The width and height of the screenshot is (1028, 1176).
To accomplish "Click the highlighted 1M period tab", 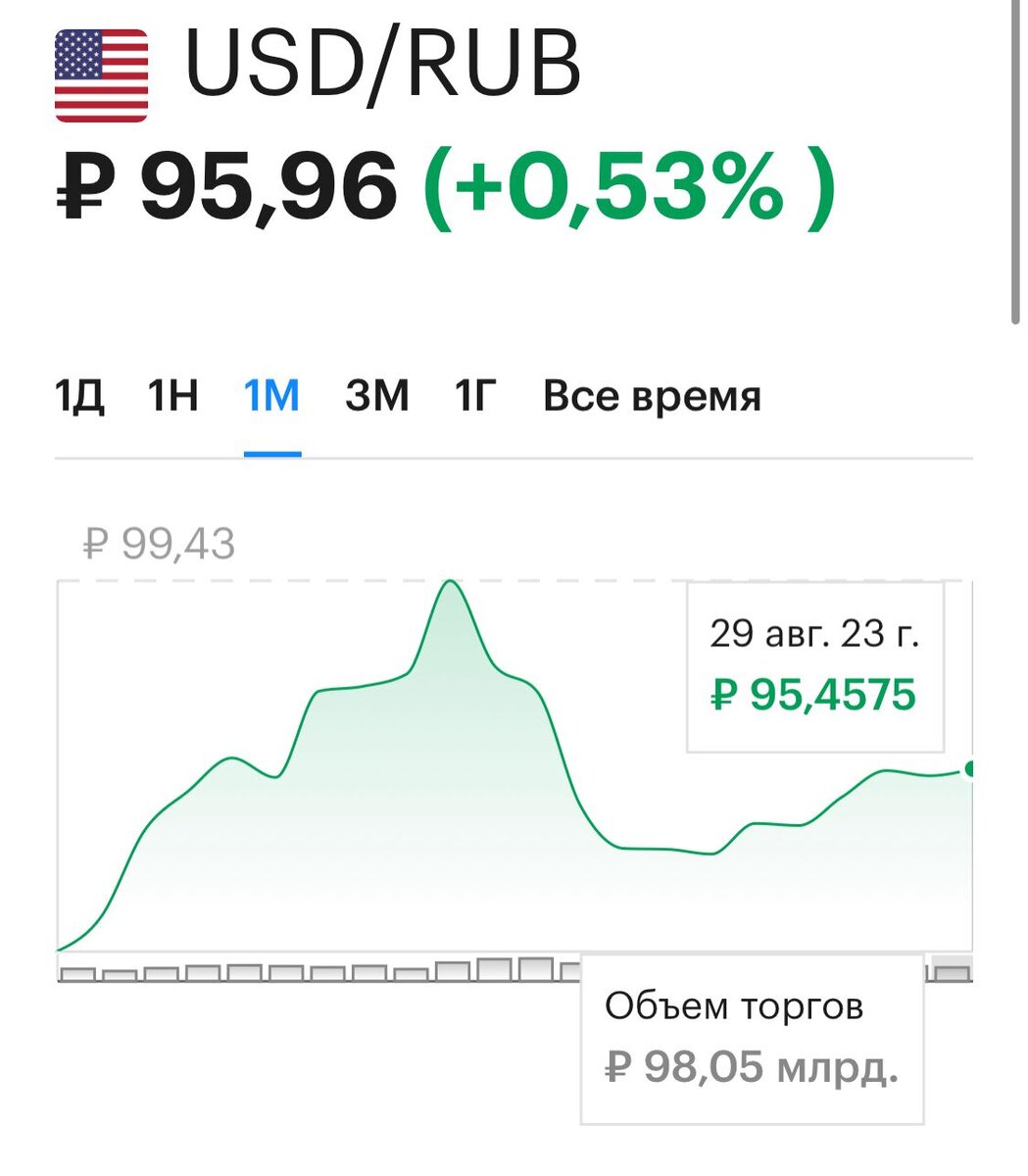I will click(x=272, y=396).
